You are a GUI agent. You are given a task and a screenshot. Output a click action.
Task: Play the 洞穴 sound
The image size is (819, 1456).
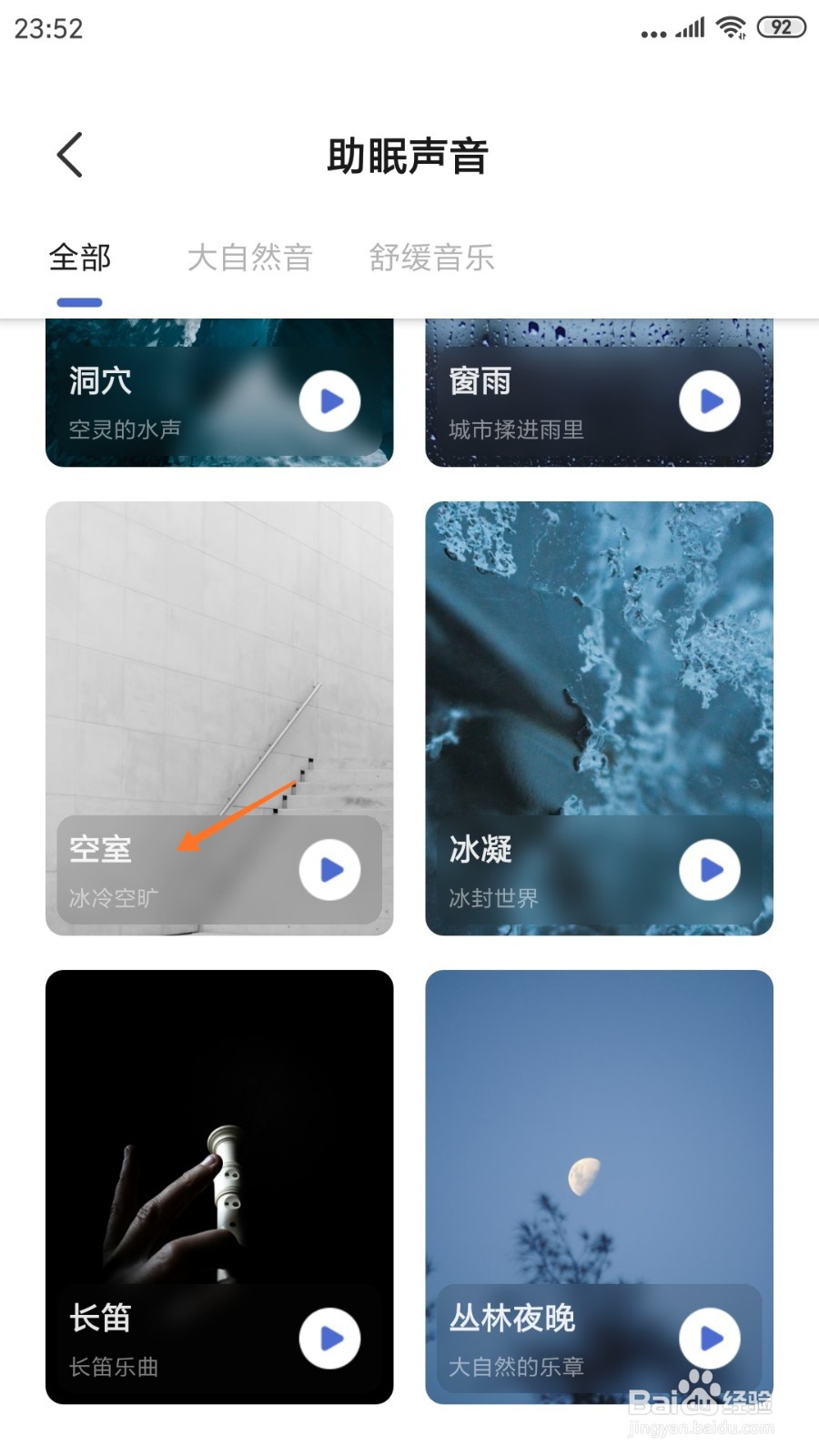coord(329,401)
